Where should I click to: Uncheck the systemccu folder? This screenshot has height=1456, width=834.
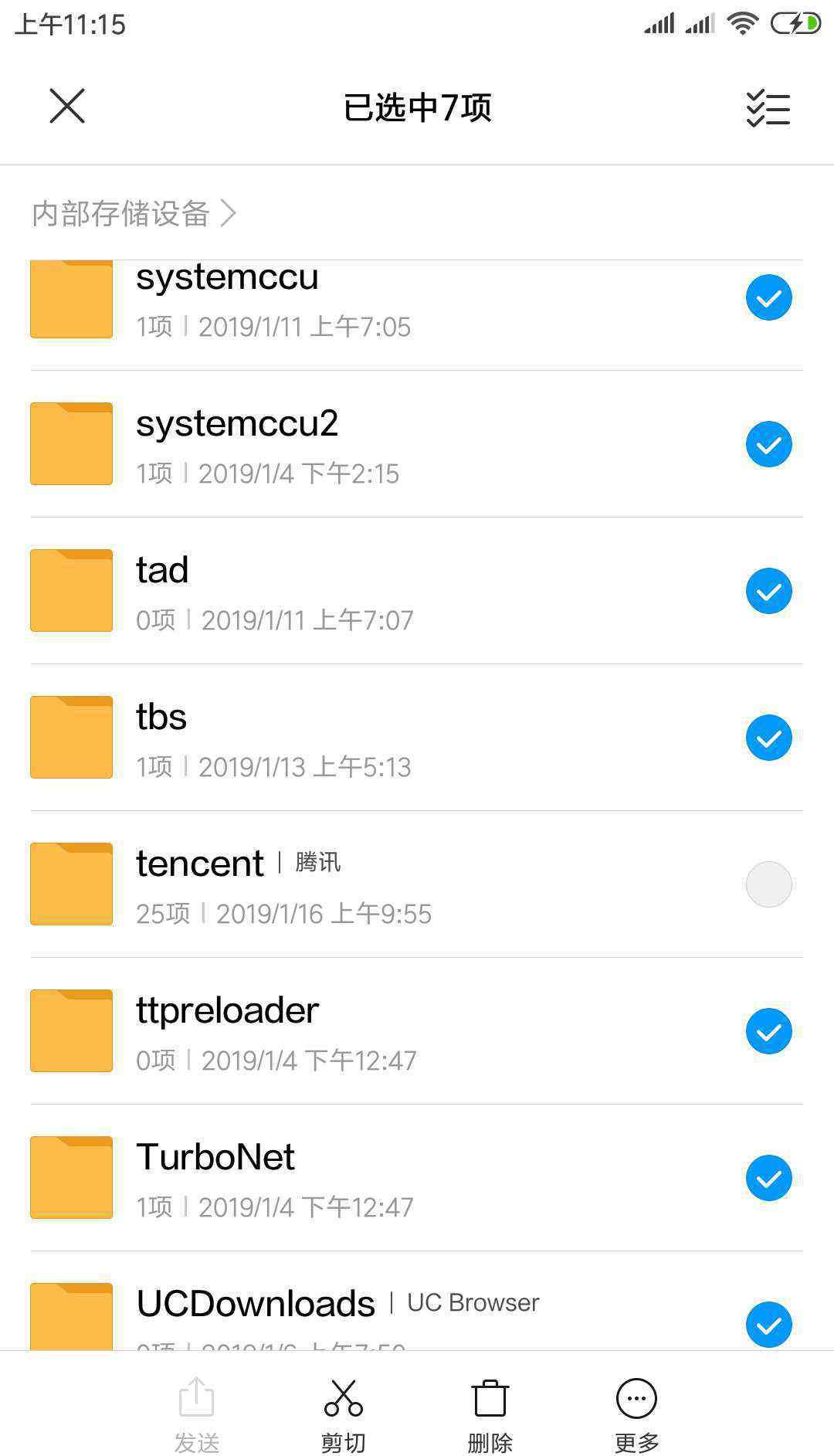(x=768, y=297)
